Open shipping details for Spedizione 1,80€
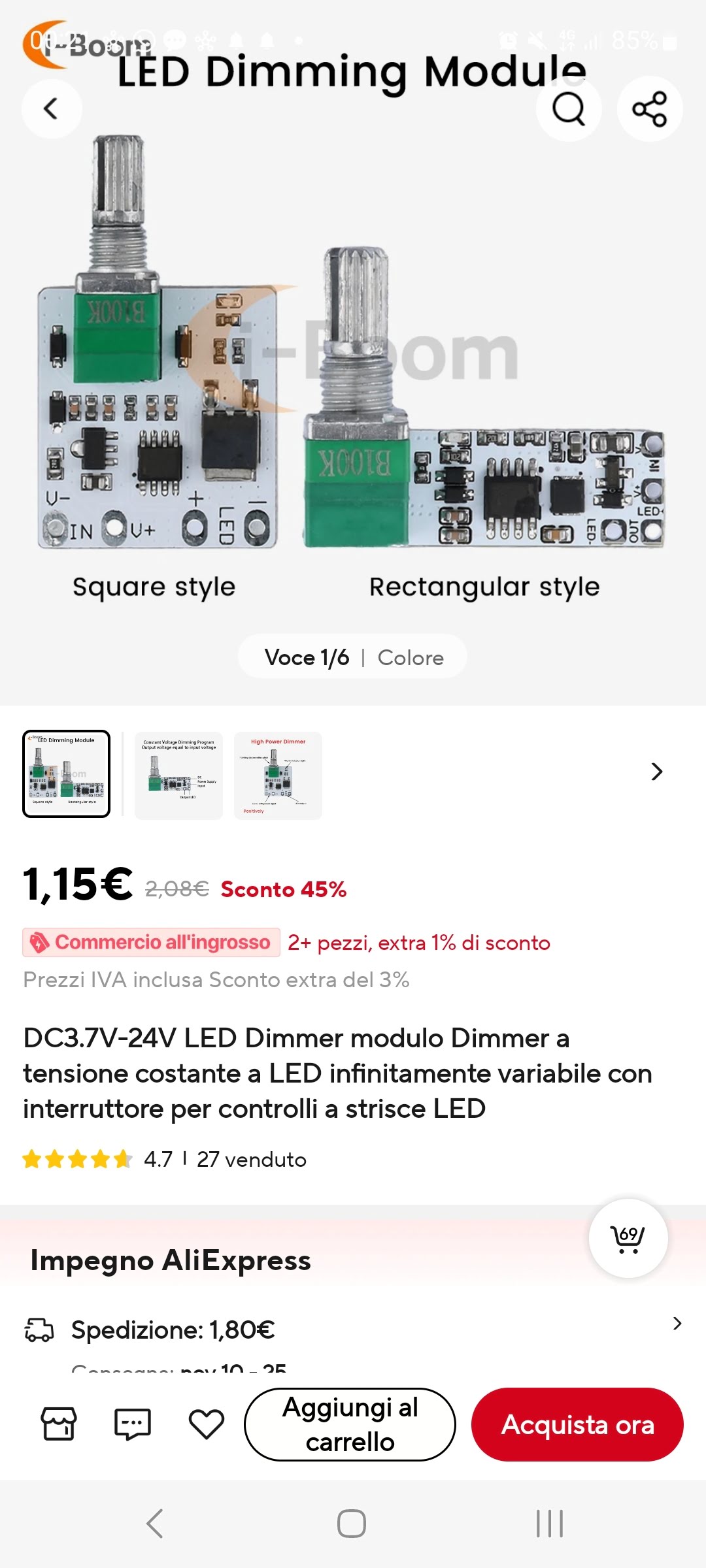 (677, 1324)
